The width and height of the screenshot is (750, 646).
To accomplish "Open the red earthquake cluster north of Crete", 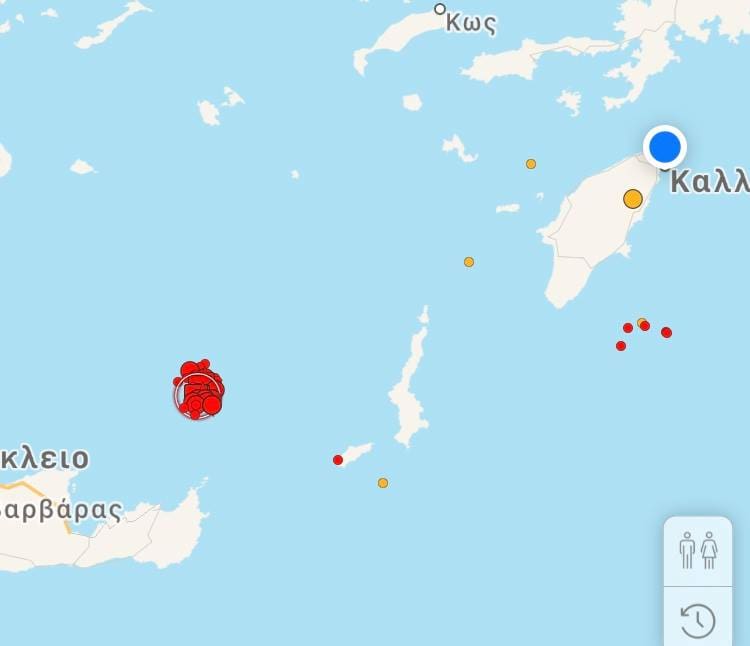I will coord(199,391).
